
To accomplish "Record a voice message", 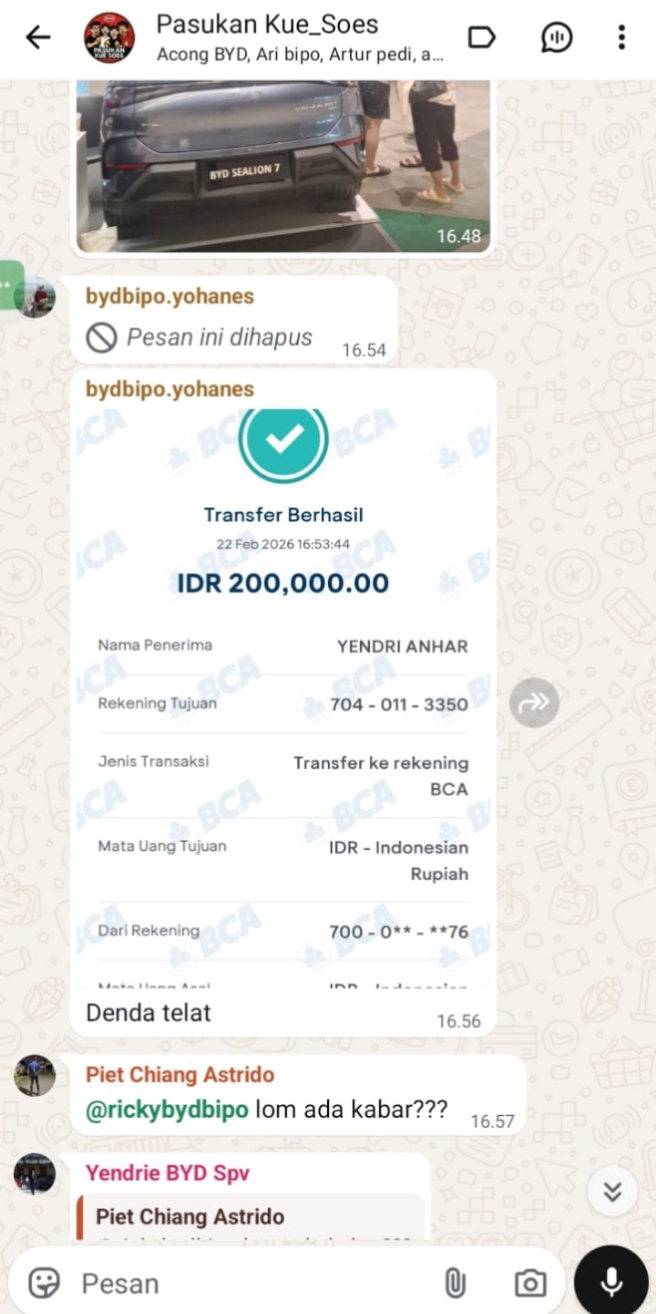I will (x=611, y=1282).
